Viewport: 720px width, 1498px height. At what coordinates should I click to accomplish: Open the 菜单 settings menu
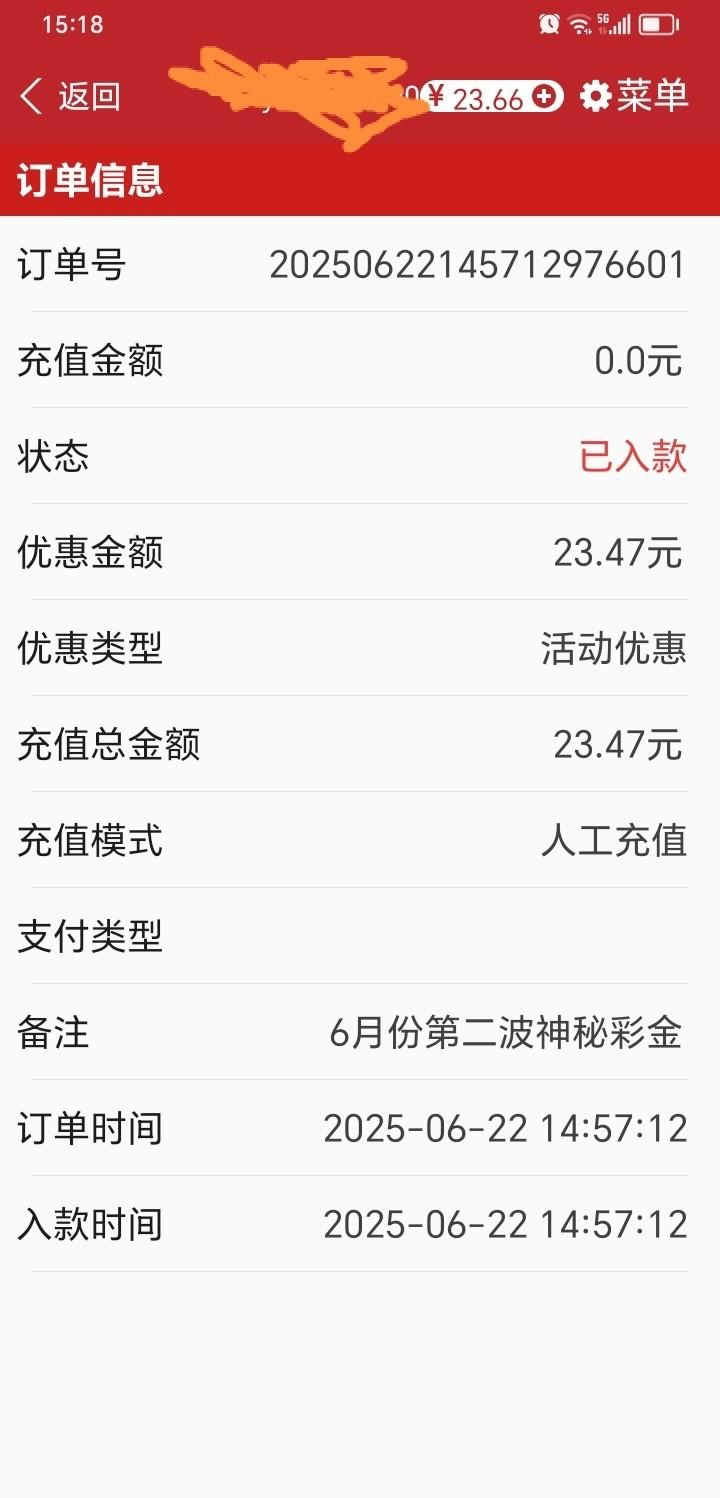[635, 96]
